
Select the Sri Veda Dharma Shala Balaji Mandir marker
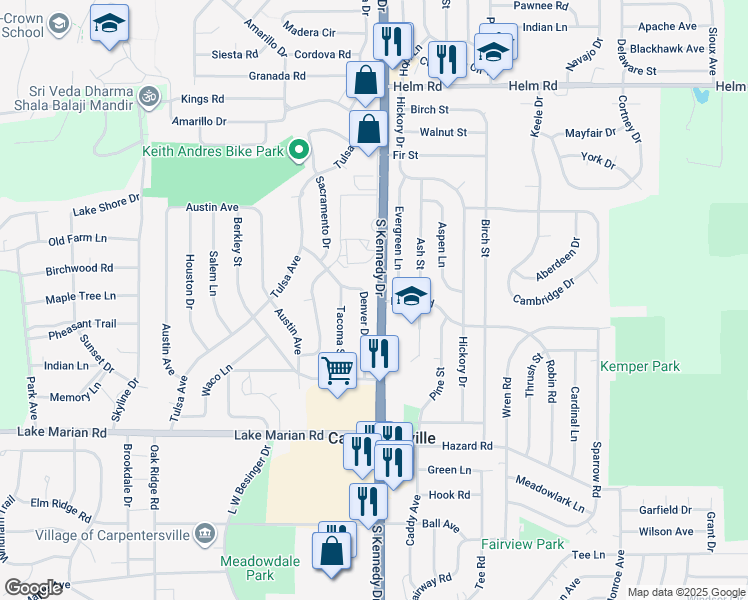tap(149, 96)
